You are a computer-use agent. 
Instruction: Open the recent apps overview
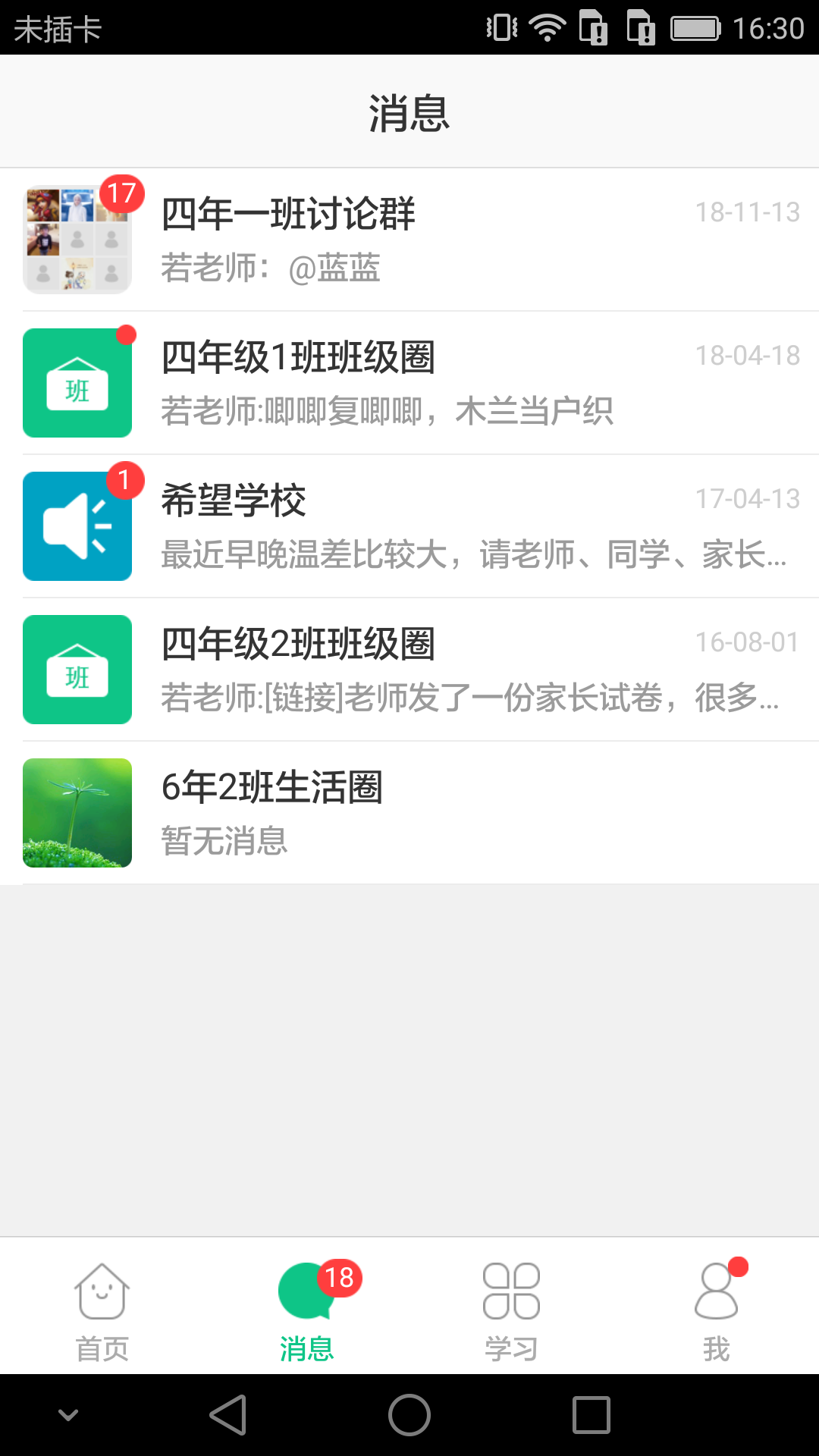(591, 1415)
